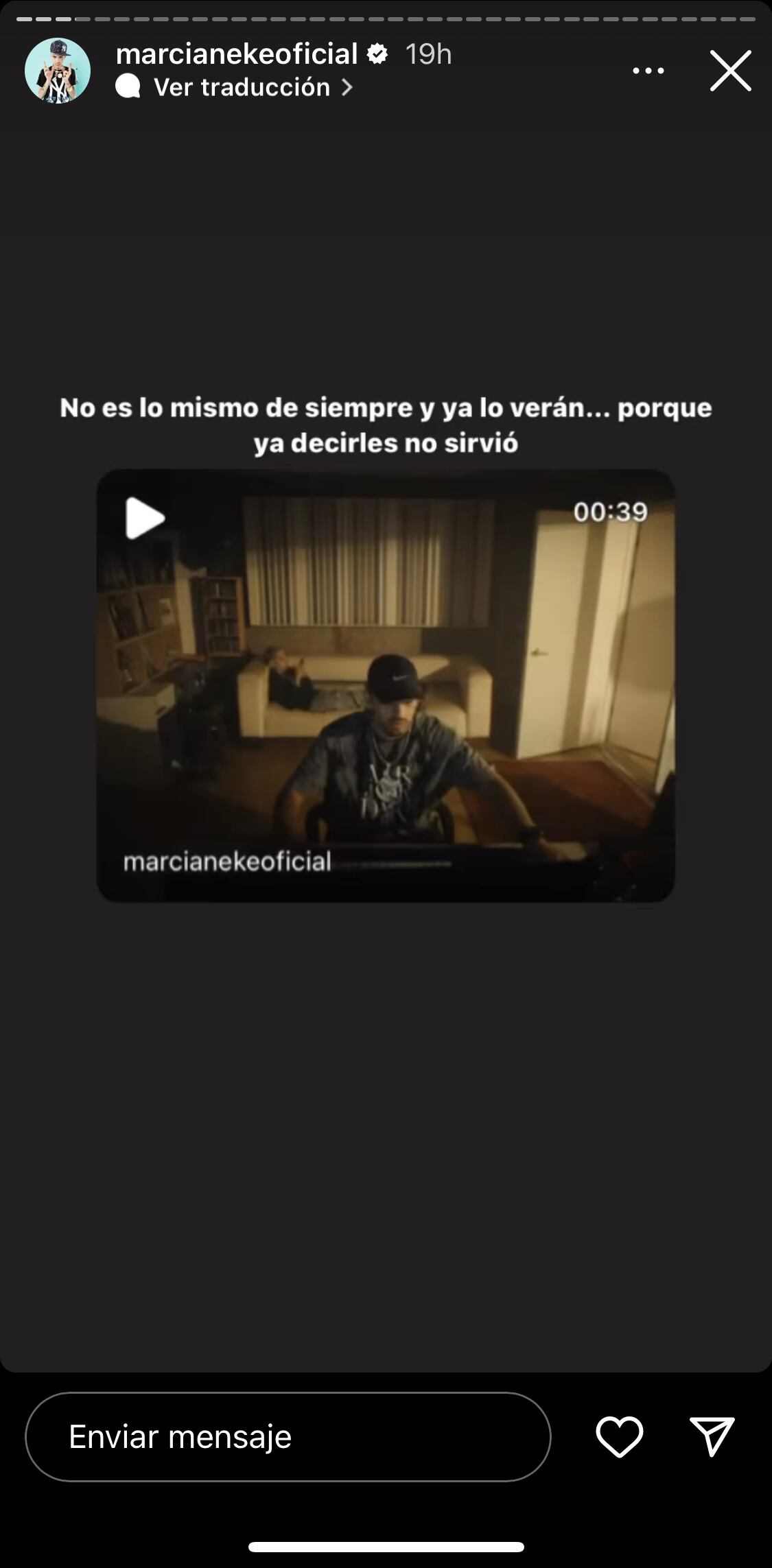The image size is (772, 1568).
Task: Open the three-dot story options menu
Action: [x=648, y=71]
